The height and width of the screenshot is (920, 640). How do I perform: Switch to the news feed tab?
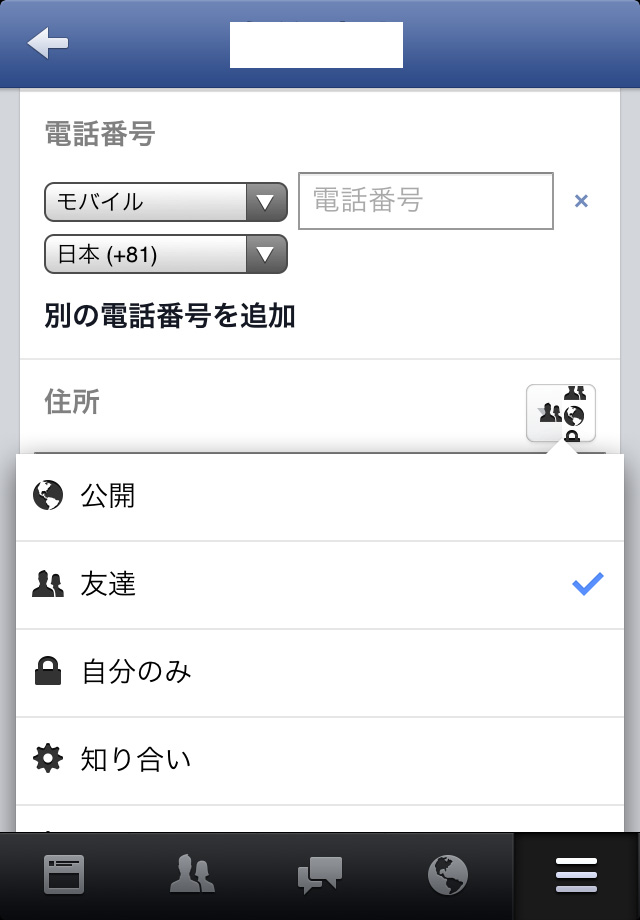[x=64, y=876]
